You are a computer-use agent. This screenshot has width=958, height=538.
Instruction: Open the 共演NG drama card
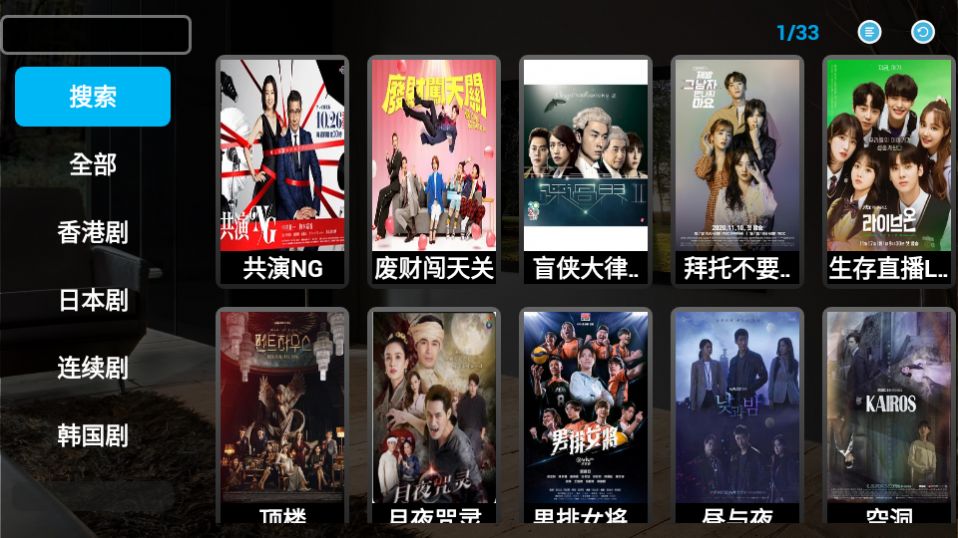pyautogui.click(x=282, y=170)
